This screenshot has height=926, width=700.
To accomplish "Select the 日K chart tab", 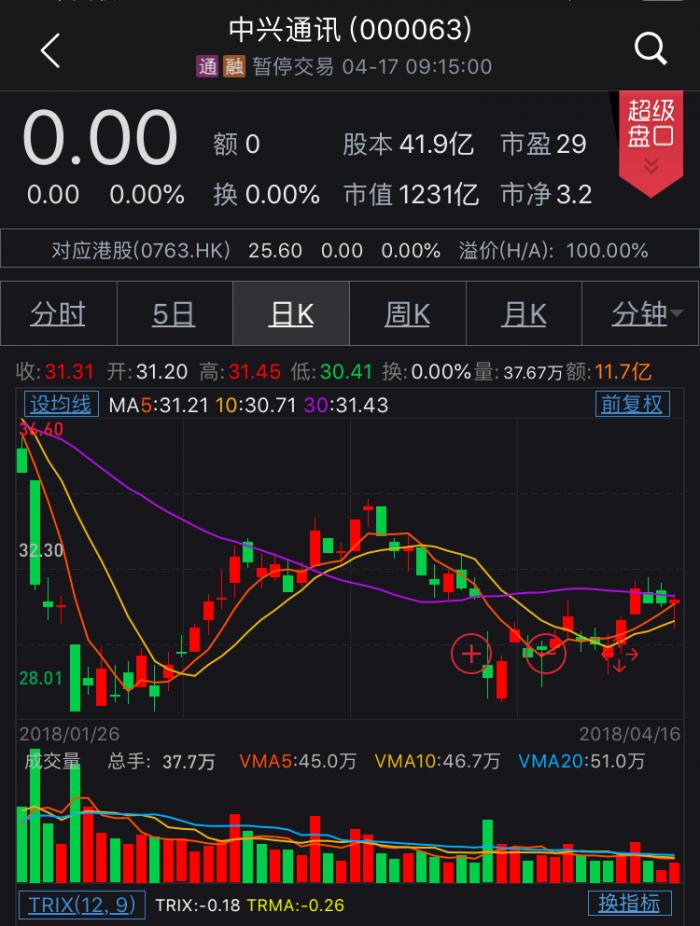I will click(x=291, y=314).
